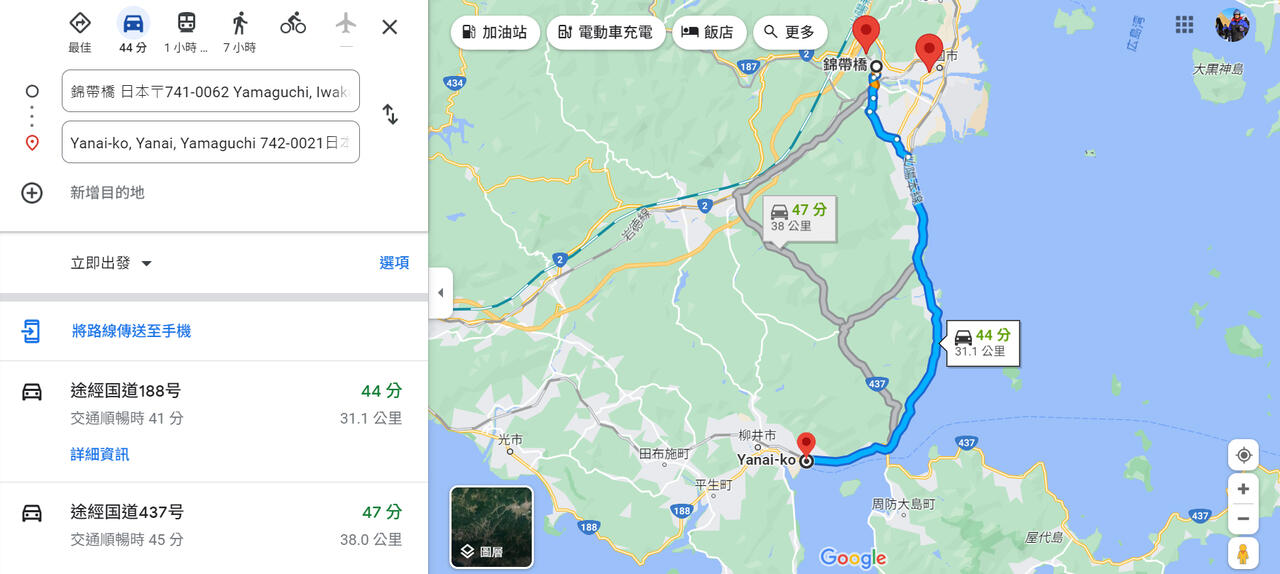The width and height of the screenshot is (1280, 574).
Task: Open route 選項 options
Action: click(394, 263)
